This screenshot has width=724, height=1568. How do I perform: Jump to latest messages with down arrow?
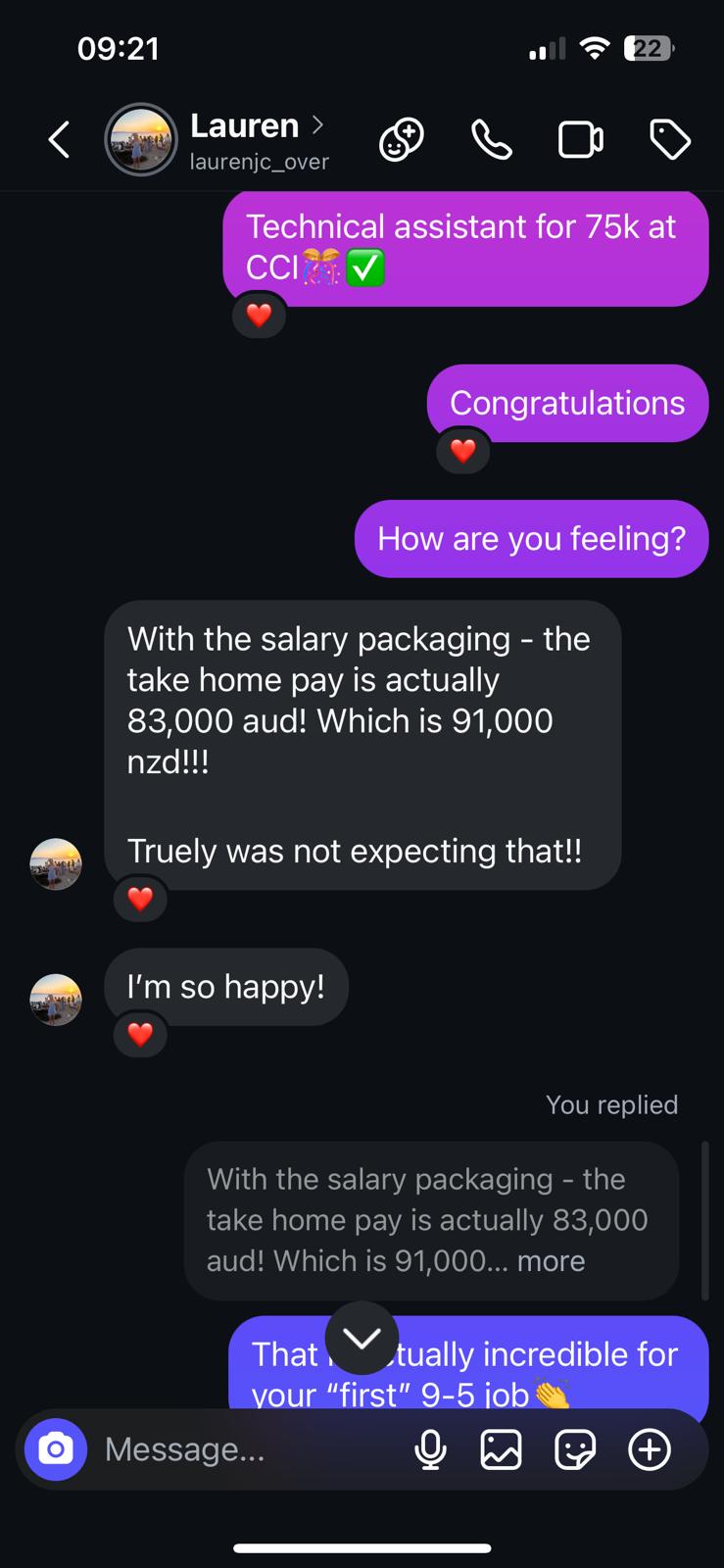point(362,1338)
